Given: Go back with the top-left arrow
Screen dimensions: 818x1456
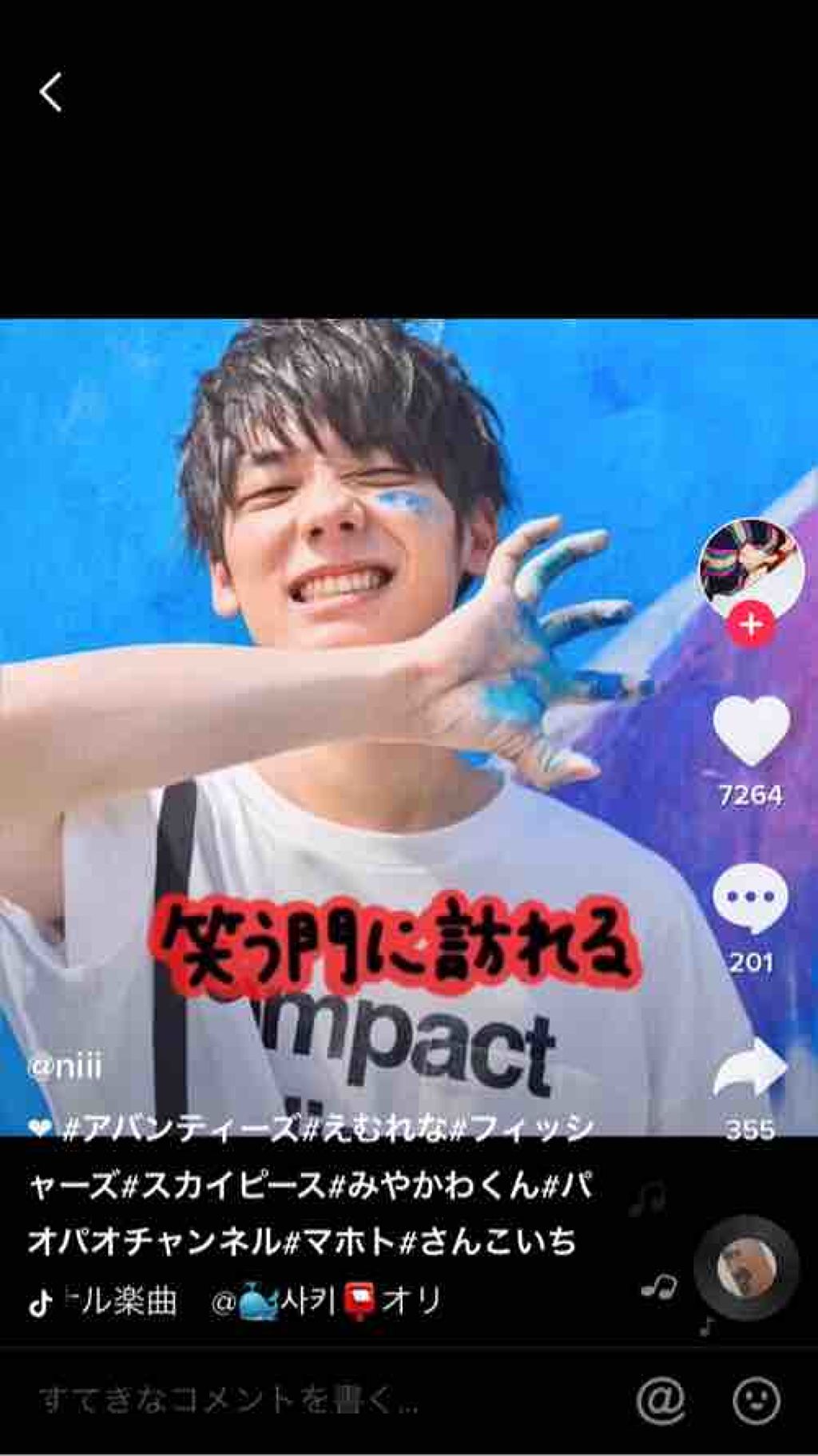Looking at the screenshot, I should (x=51, y=92).
